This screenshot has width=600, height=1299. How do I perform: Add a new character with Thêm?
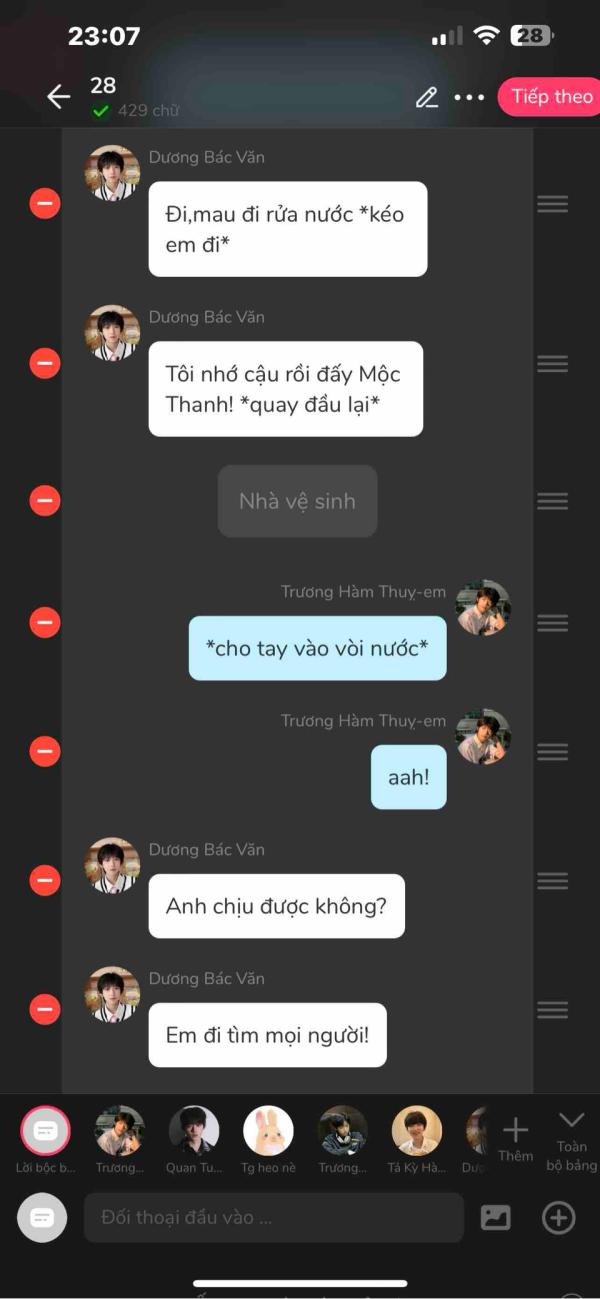click(515, 1138)
